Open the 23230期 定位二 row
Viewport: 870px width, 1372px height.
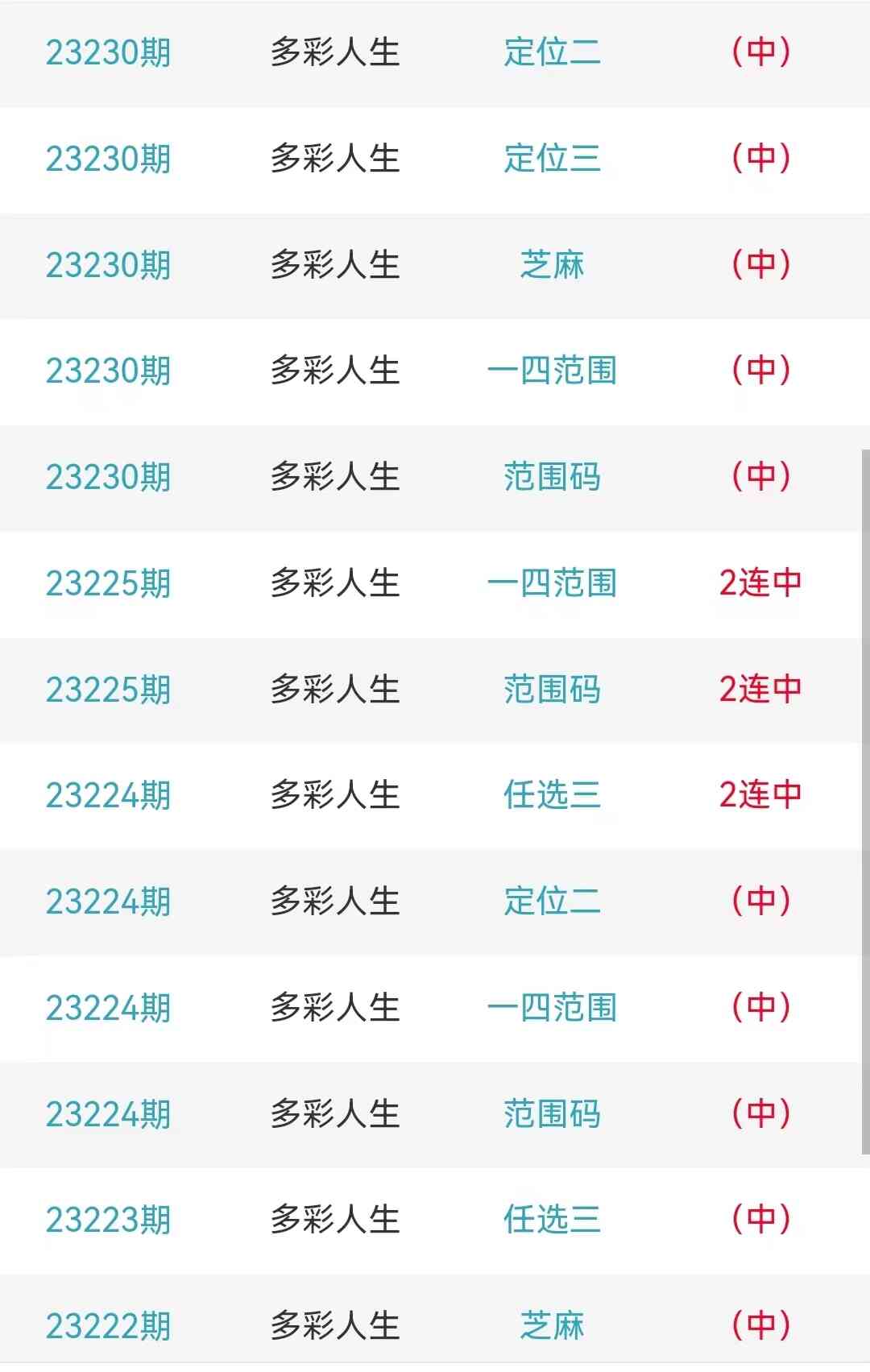(552, 52)
